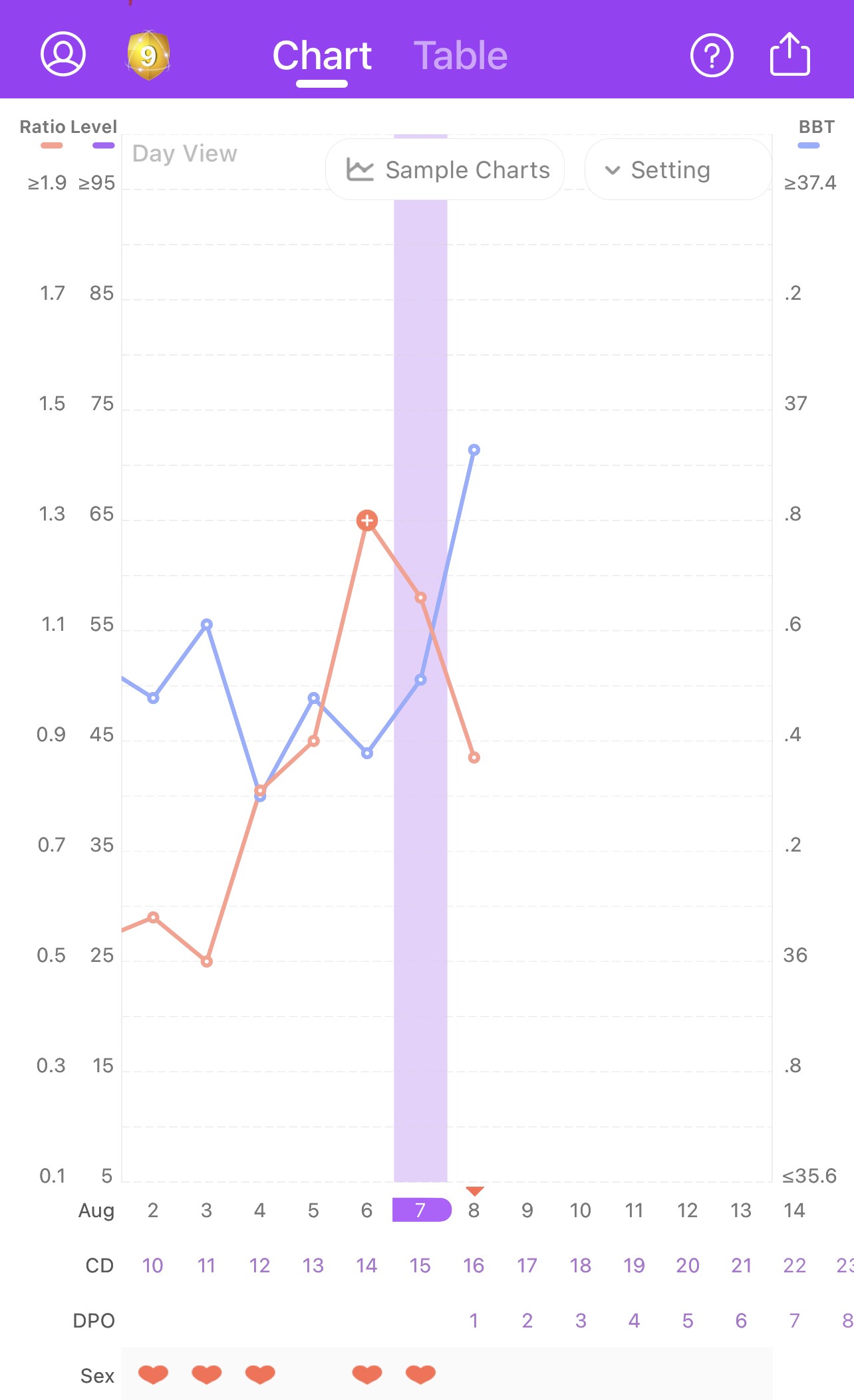Screen dimensions: 854x1400
Task: Expand the Setting dropdown
Action: click(677, 170)
